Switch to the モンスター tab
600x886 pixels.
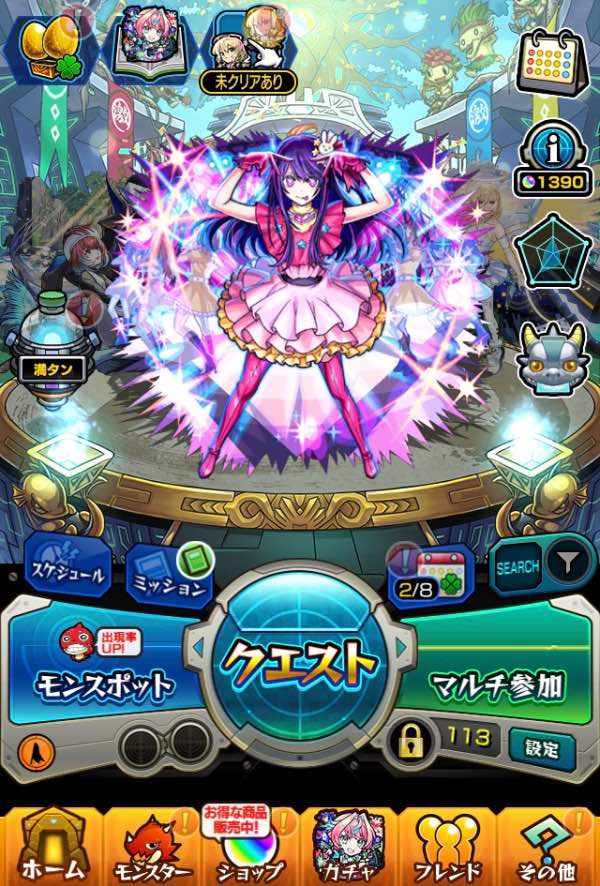pos(151,845)
